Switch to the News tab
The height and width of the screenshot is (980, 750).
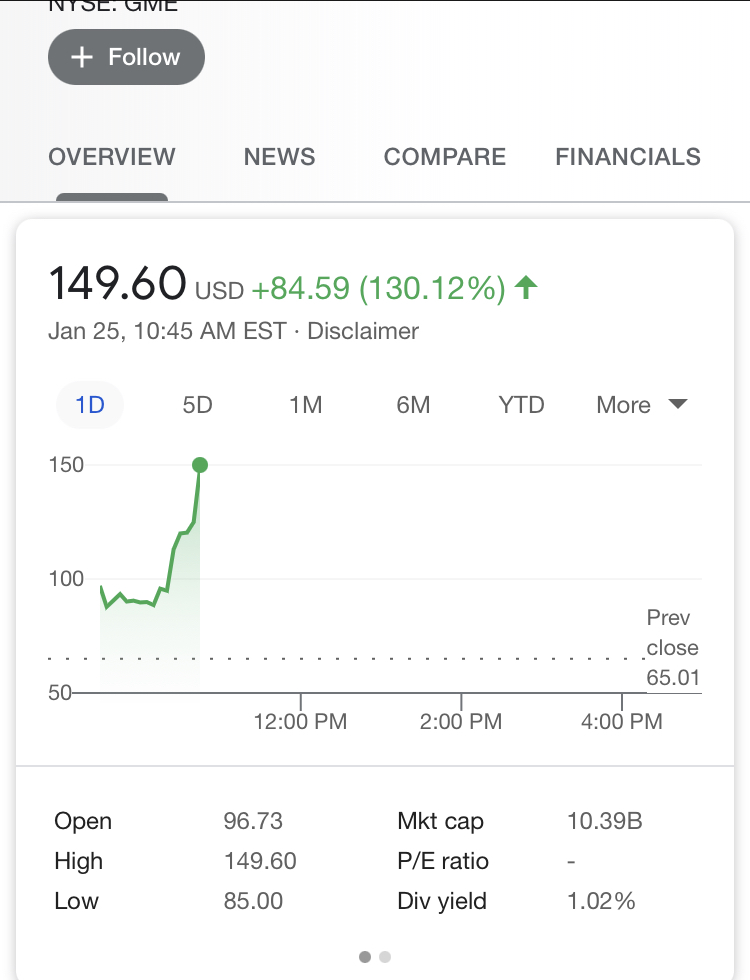pyautogui.click(x=279, y=157)
